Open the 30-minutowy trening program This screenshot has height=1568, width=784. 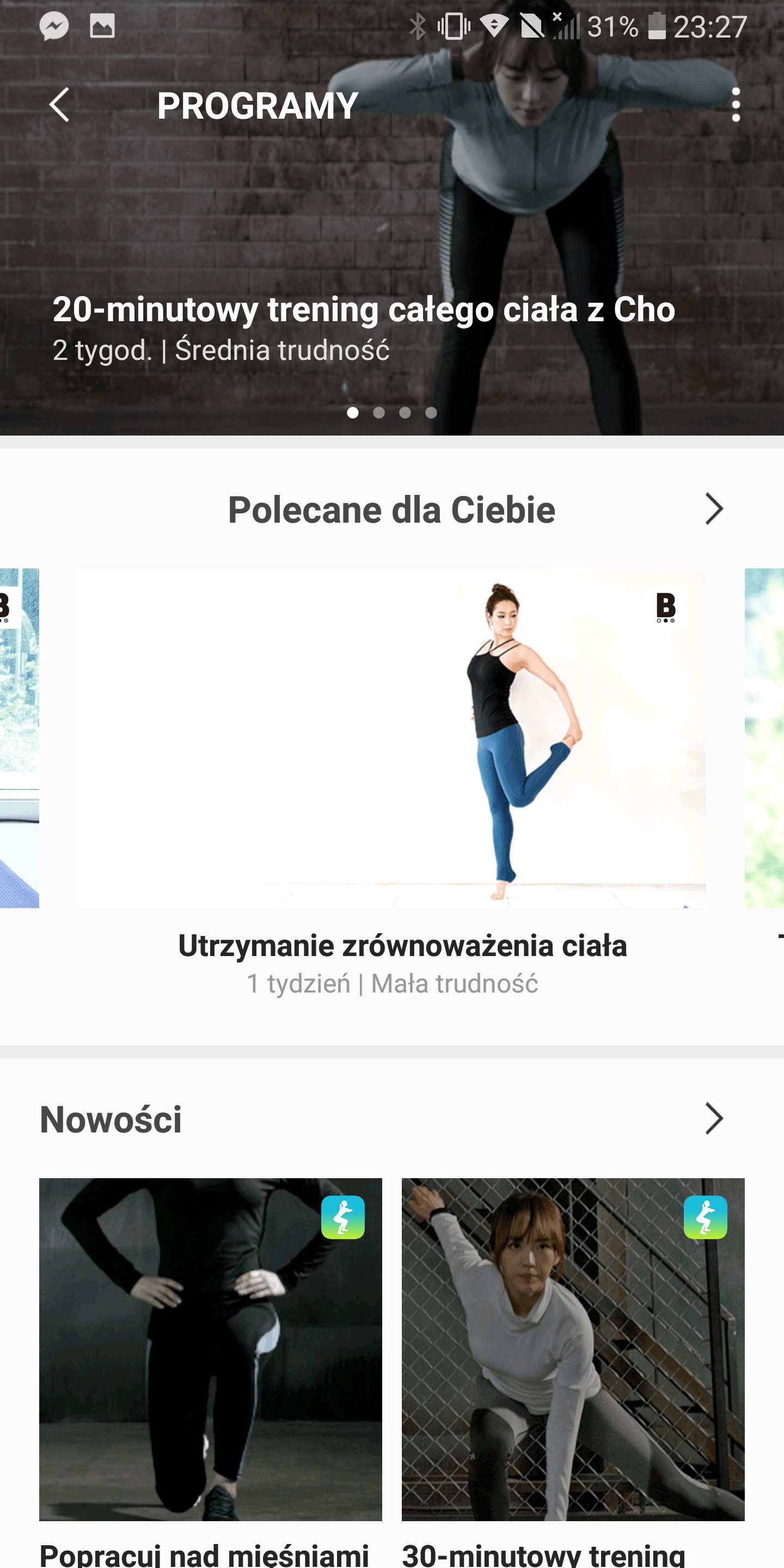(x=573, y=1349)
